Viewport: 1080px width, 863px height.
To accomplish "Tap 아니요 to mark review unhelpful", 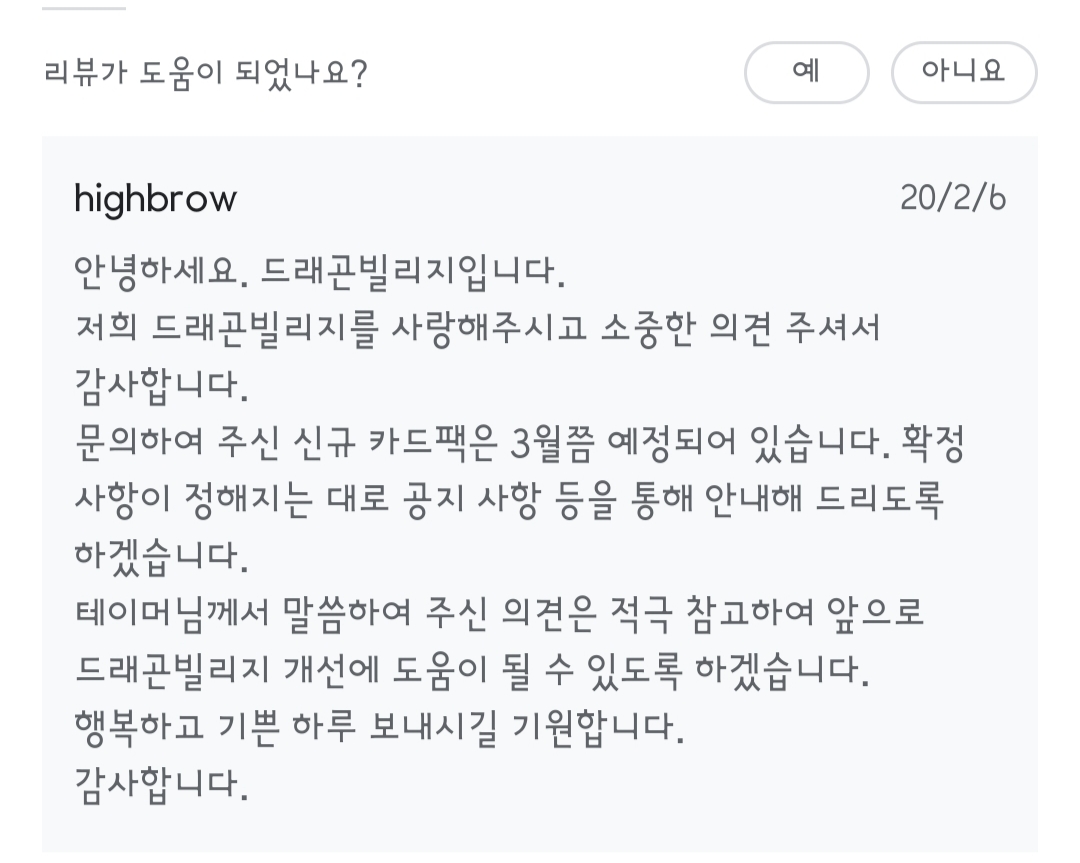I will (x=963, y=72).
